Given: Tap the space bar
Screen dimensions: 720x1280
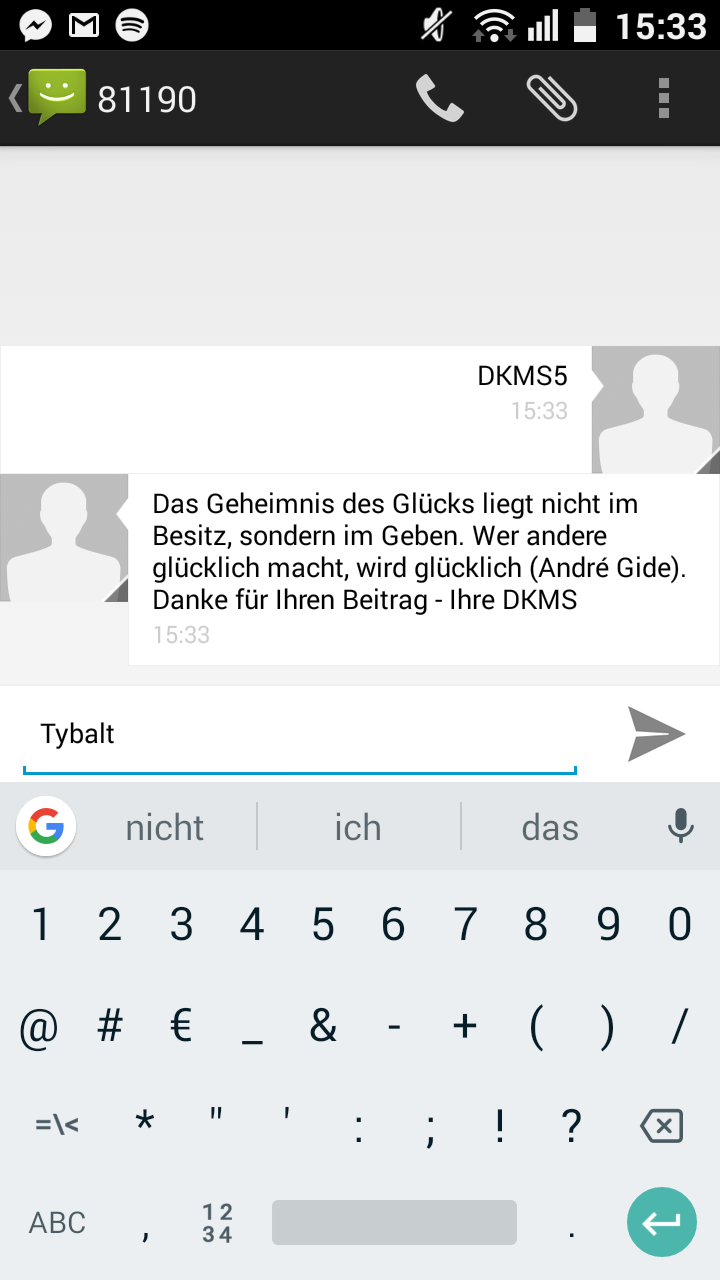Looking at the screenshot, I should [394, 1222].
